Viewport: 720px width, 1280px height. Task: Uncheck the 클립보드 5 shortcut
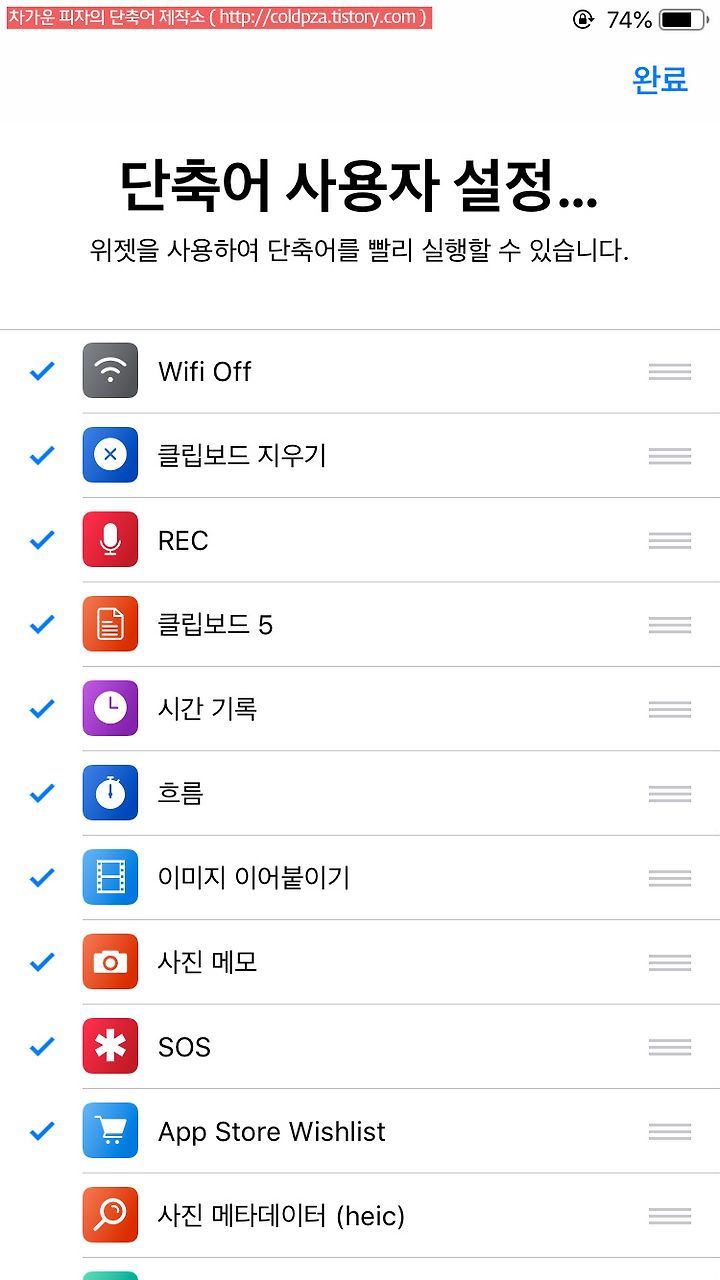[42, 624]
